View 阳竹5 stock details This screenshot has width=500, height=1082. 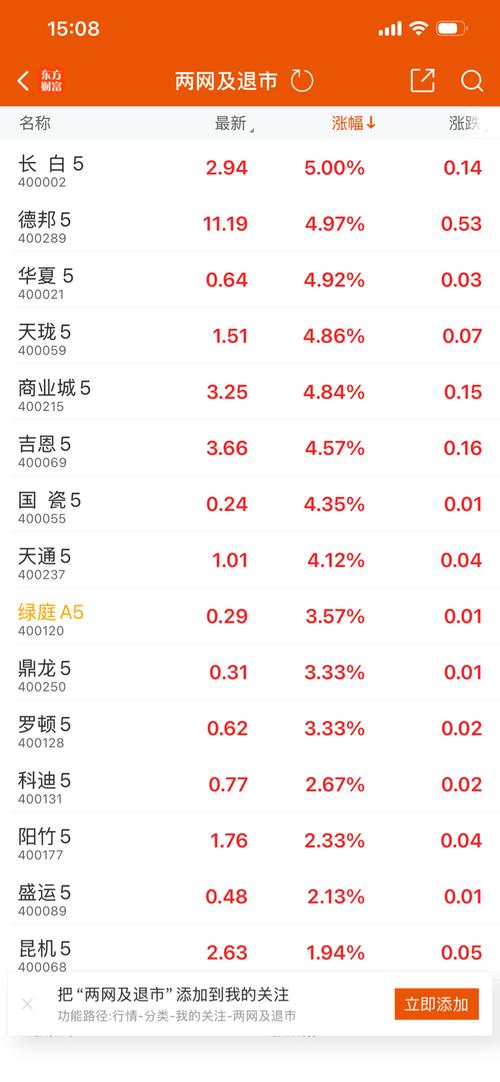[250, 840]
